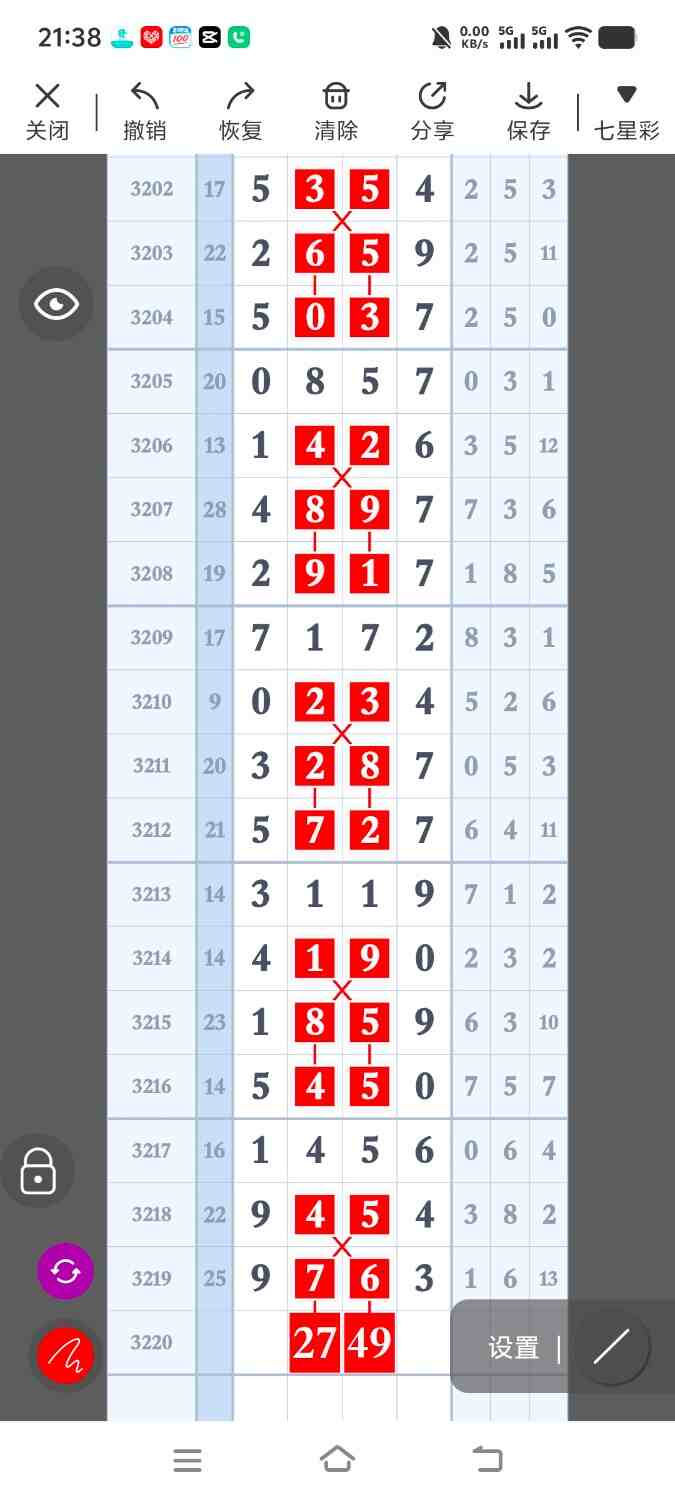Share this trend chart
The width and height of the screenshot is (675, 1500).
[432, 111]
